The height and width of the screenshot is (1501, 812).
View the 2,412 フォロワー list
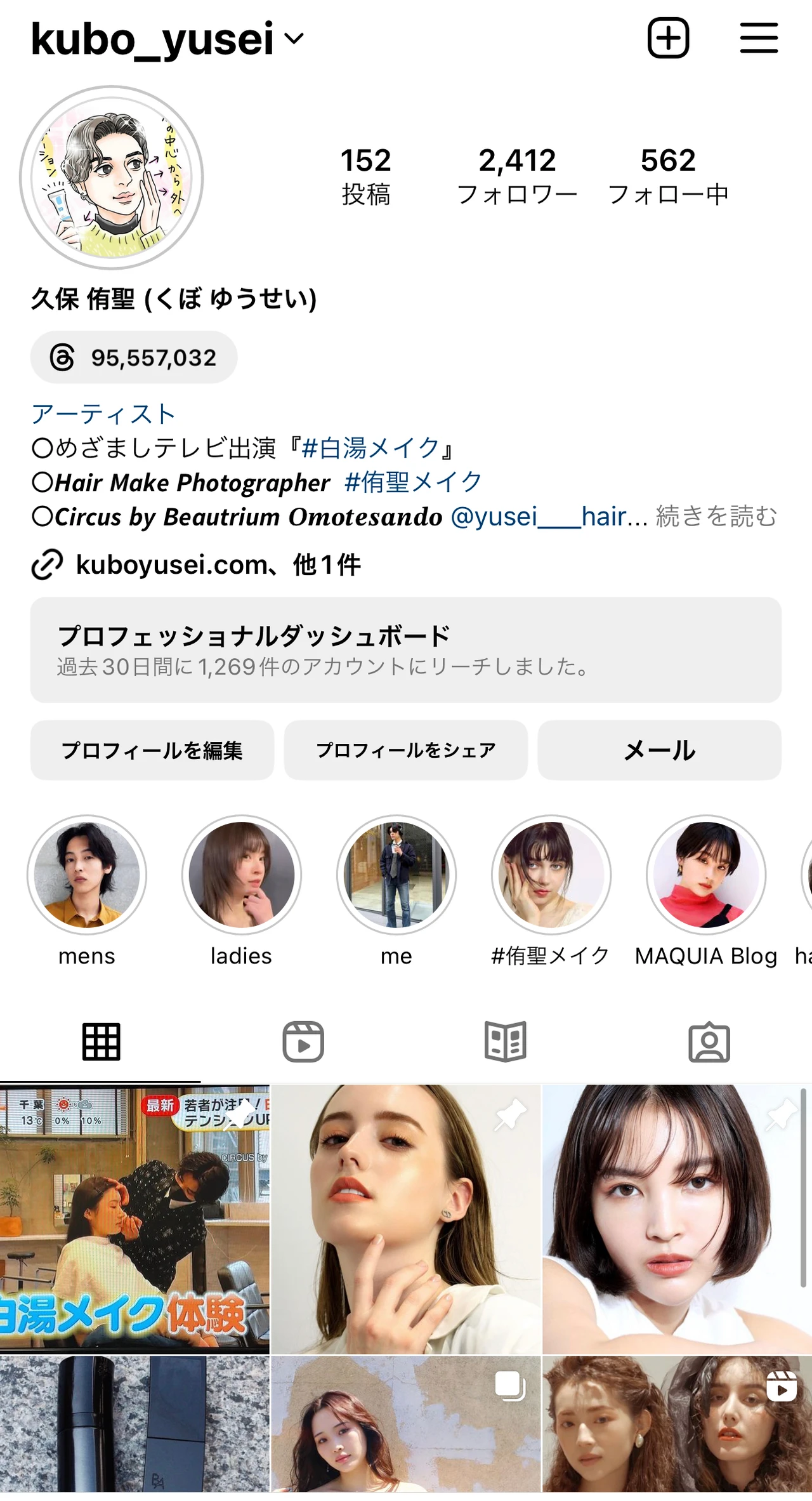point(517,176)
